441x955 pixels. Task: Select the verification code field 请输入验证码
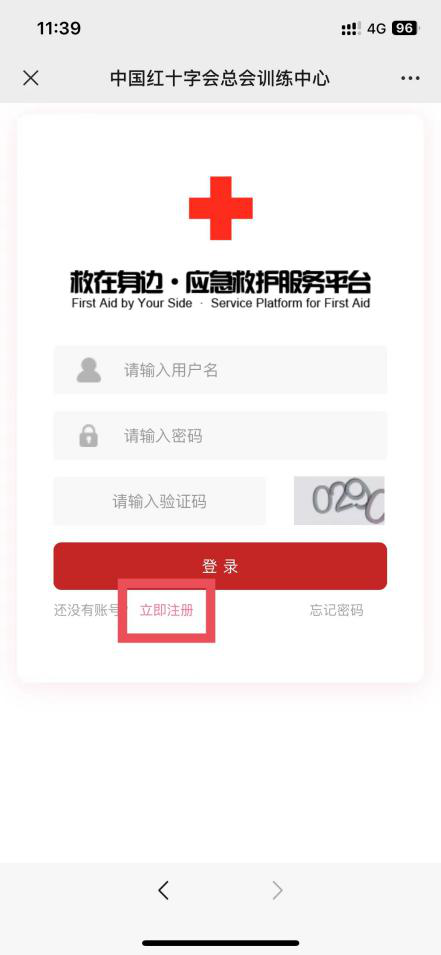click(160, 501)
